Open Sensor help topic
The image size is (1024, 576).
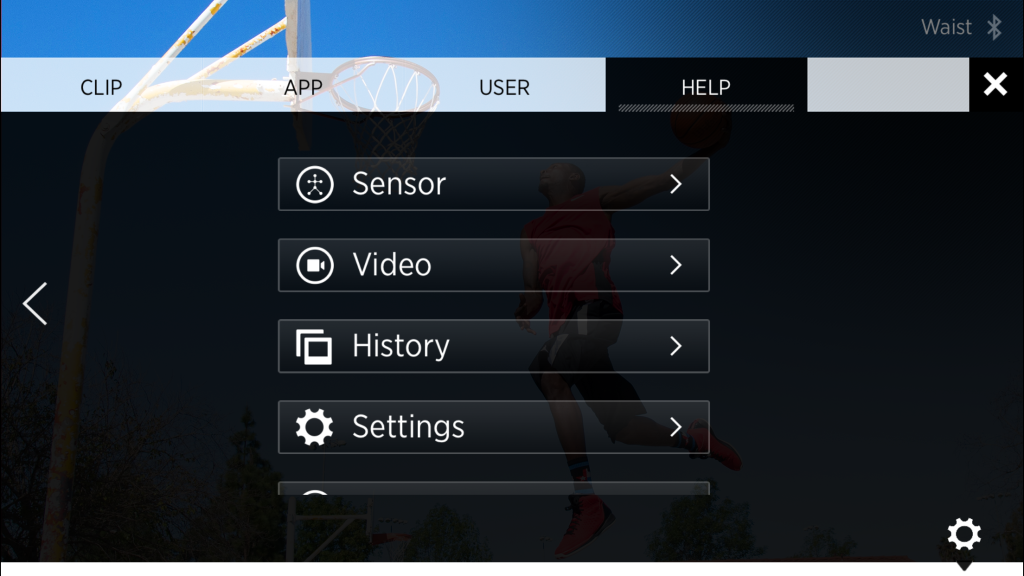tap(493, 184)
